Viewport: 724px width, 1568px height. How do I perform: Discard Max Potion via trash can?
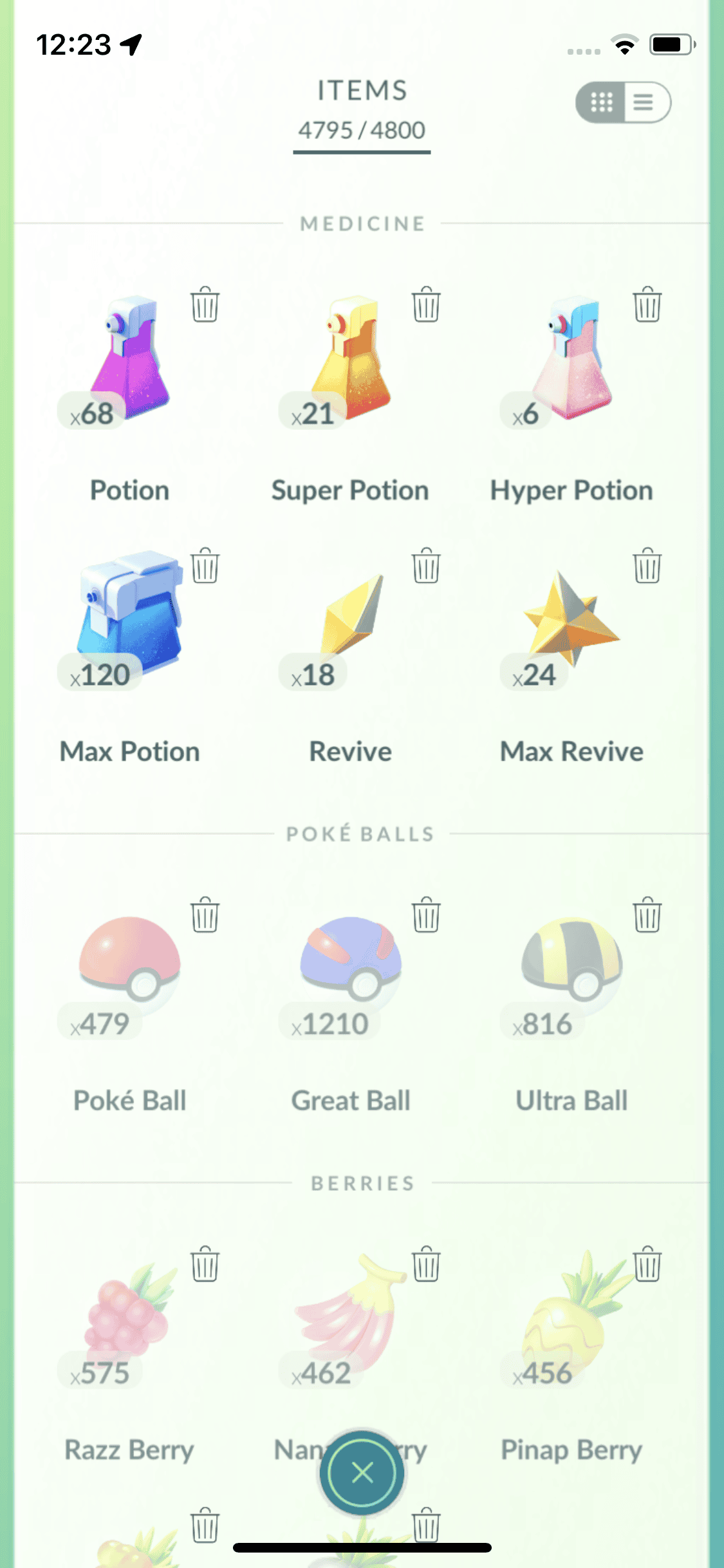[x=205, y=566]
